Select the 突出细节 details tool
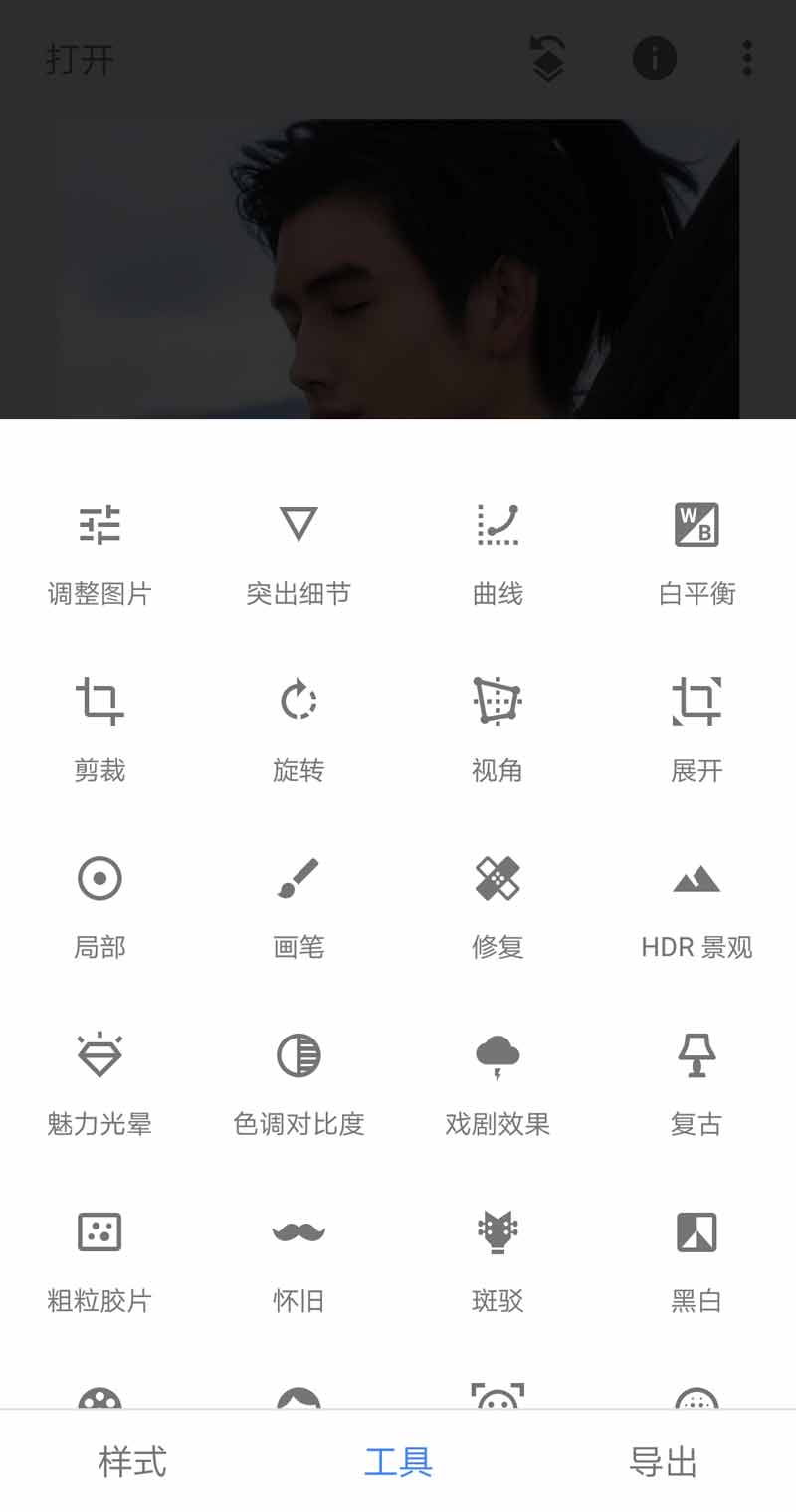The image size is (796, 1512). click(x=298, y=552)
